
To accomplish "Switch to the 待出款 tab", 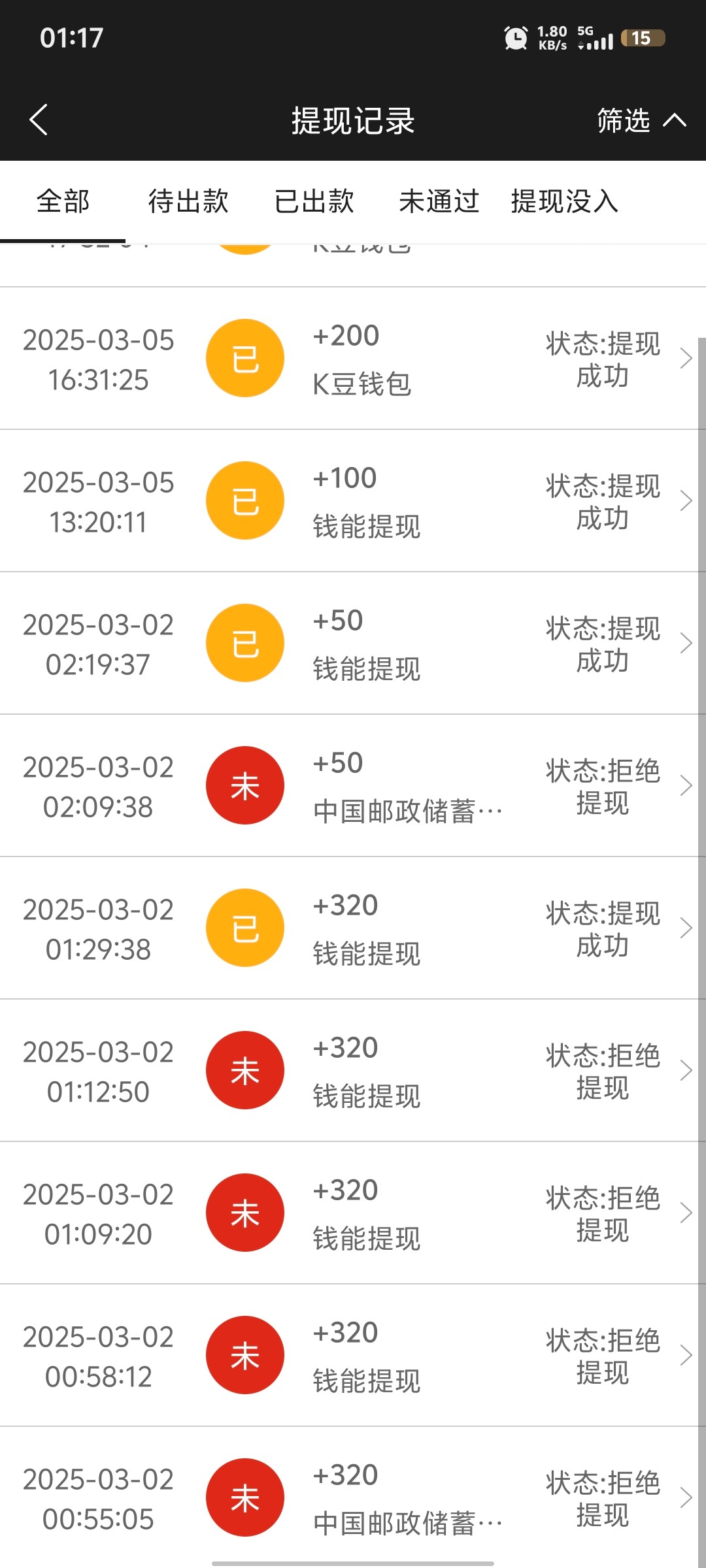I will pyautogui.click(x=188, y=201).
